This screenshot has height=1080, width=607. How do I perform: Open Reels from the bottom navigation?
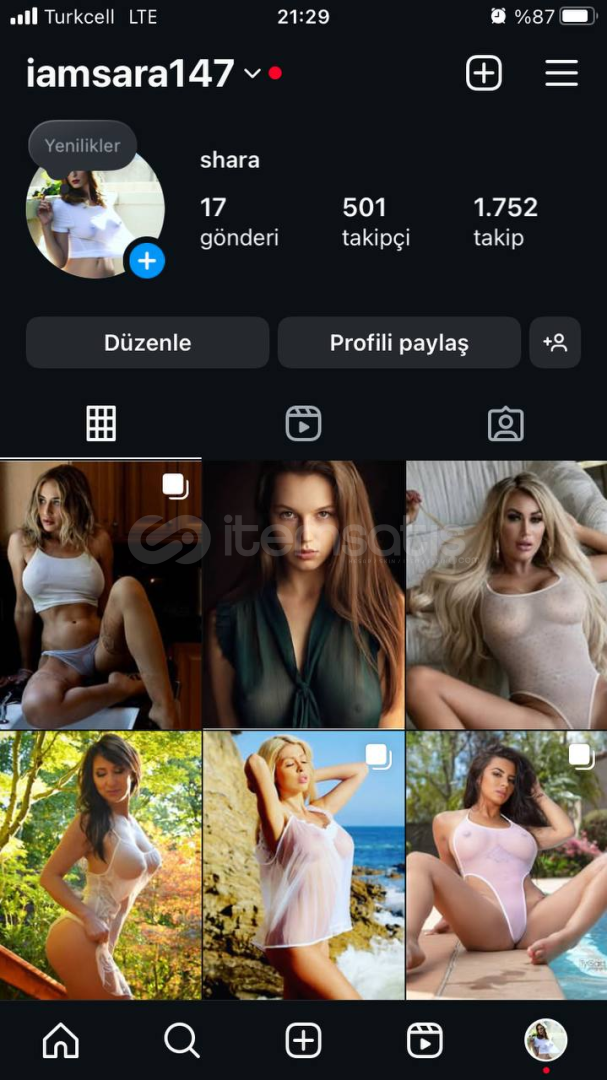coord(425,1041)
